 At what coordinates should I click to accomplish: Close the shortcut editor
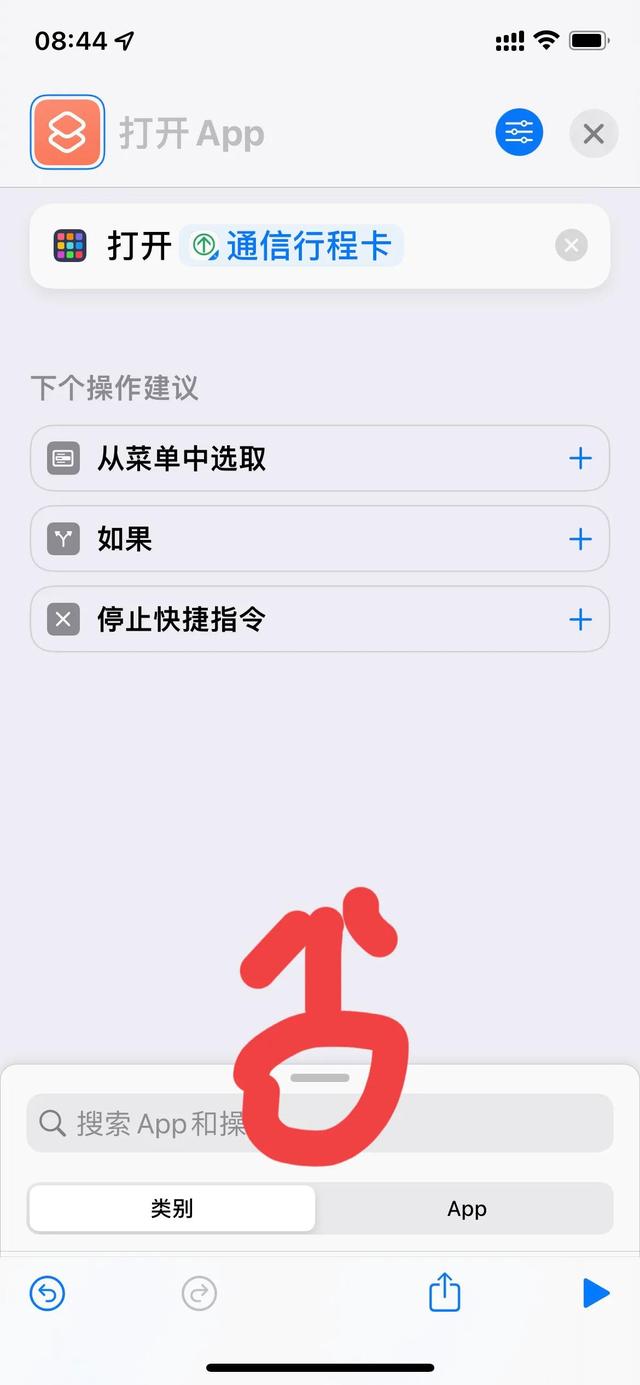pyautogui.click(x=593, y=133)
